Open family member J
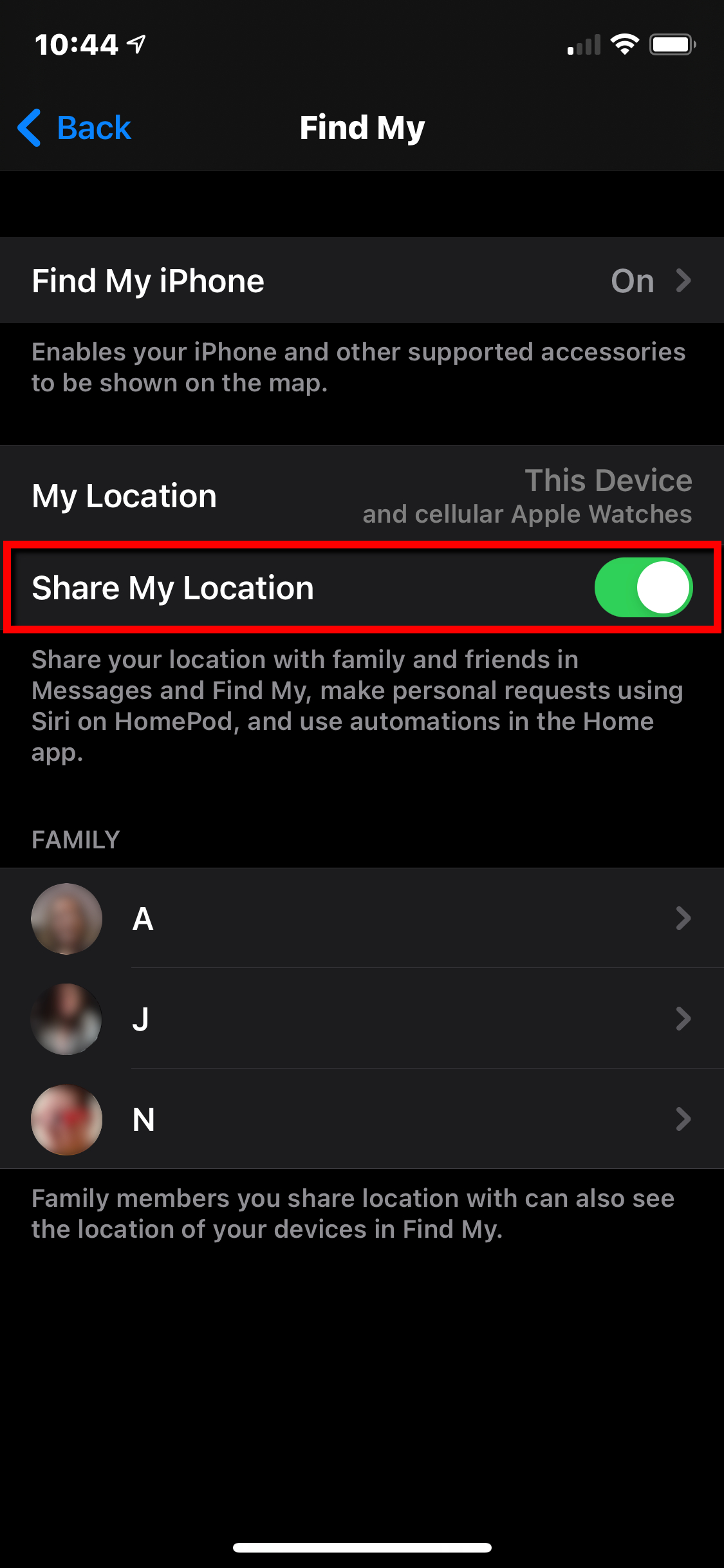Screen dimensions: 724x1568 point(362,1019)
